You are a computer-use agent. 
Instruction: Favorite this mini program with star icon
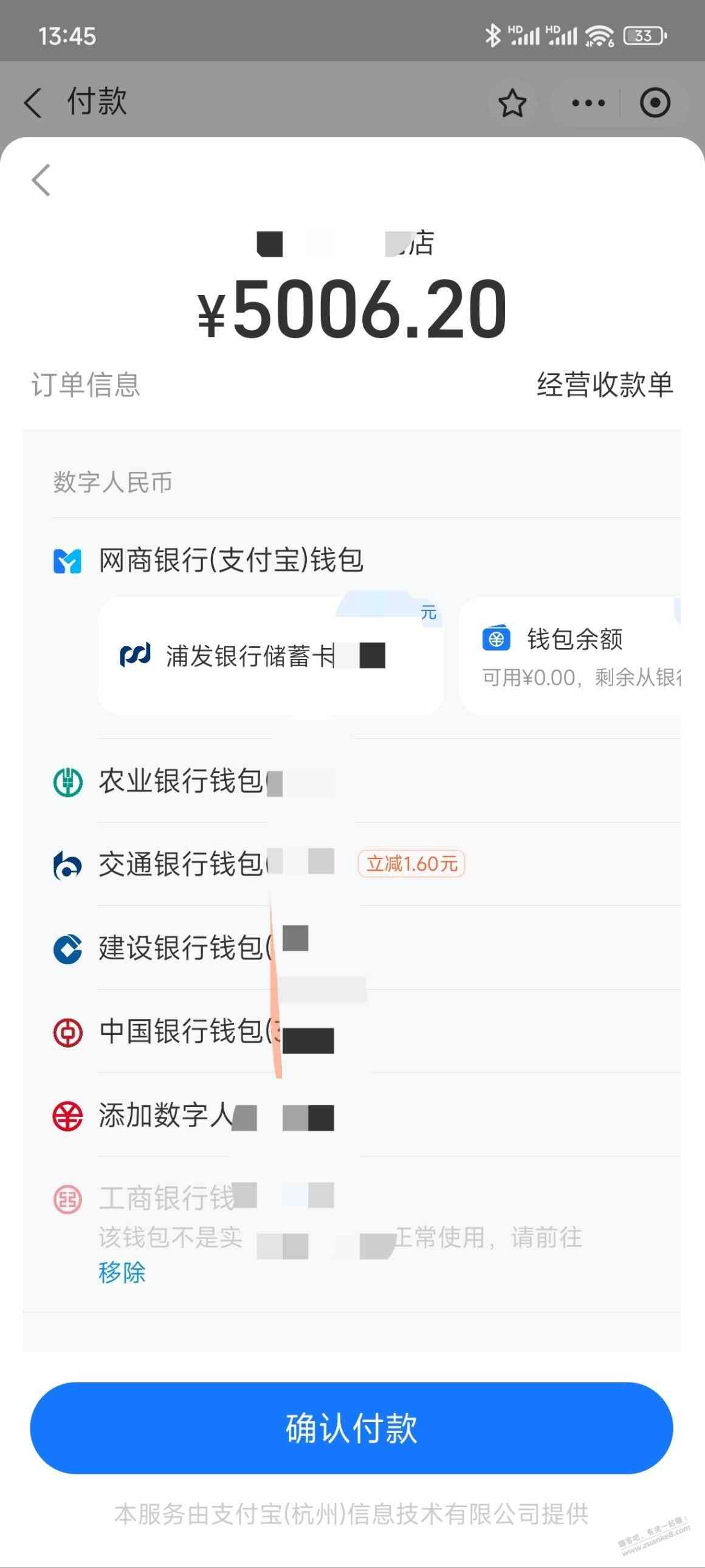click(x=512, y=103)
